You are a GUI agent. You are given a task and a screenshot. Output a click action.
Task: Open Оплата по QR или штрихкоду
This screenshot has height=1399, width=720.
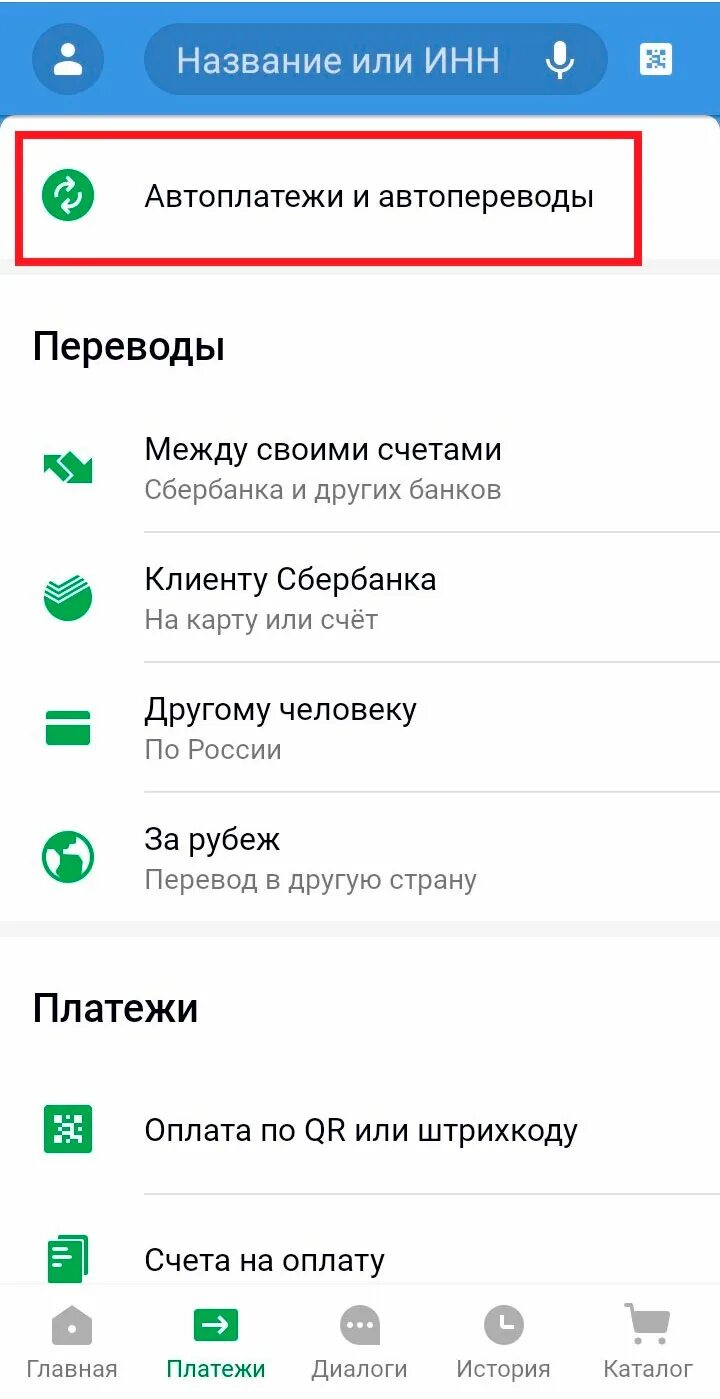(360, 1130)
